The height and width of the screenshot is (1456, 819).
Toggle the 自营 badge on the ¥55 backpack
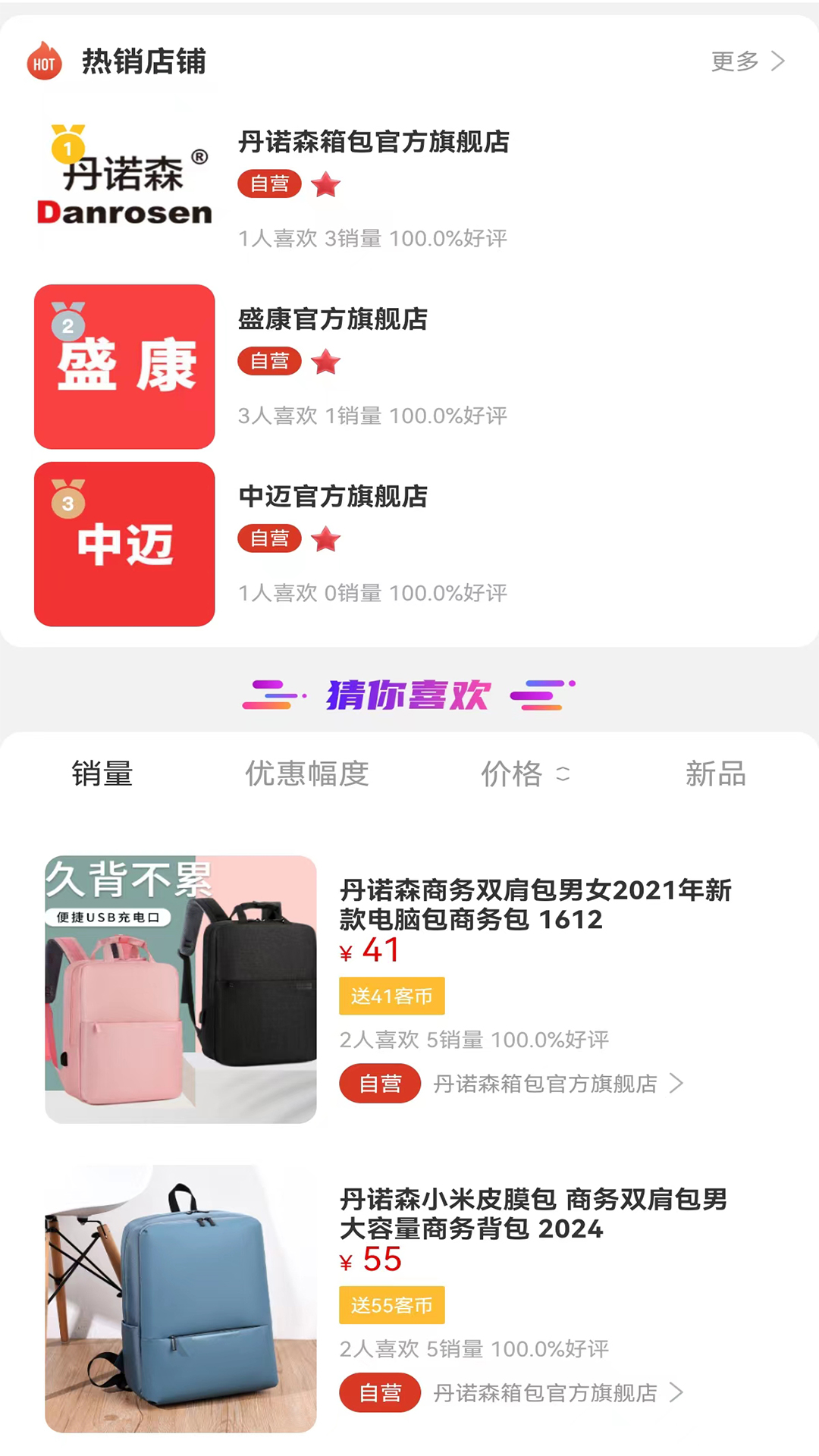380,1393
